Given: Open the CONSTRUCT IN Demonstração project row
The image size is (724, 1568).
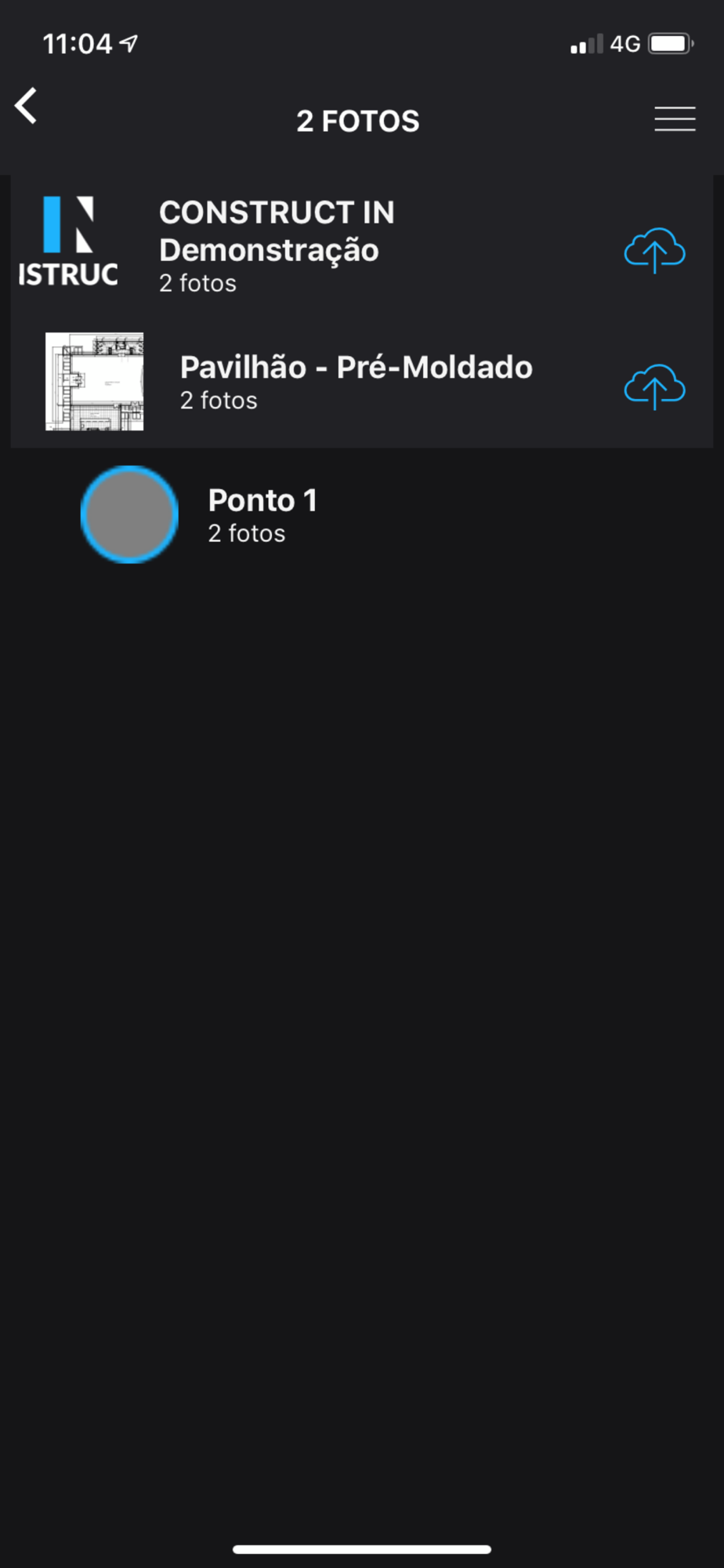Looking at the screenshot, I should 362,246.
